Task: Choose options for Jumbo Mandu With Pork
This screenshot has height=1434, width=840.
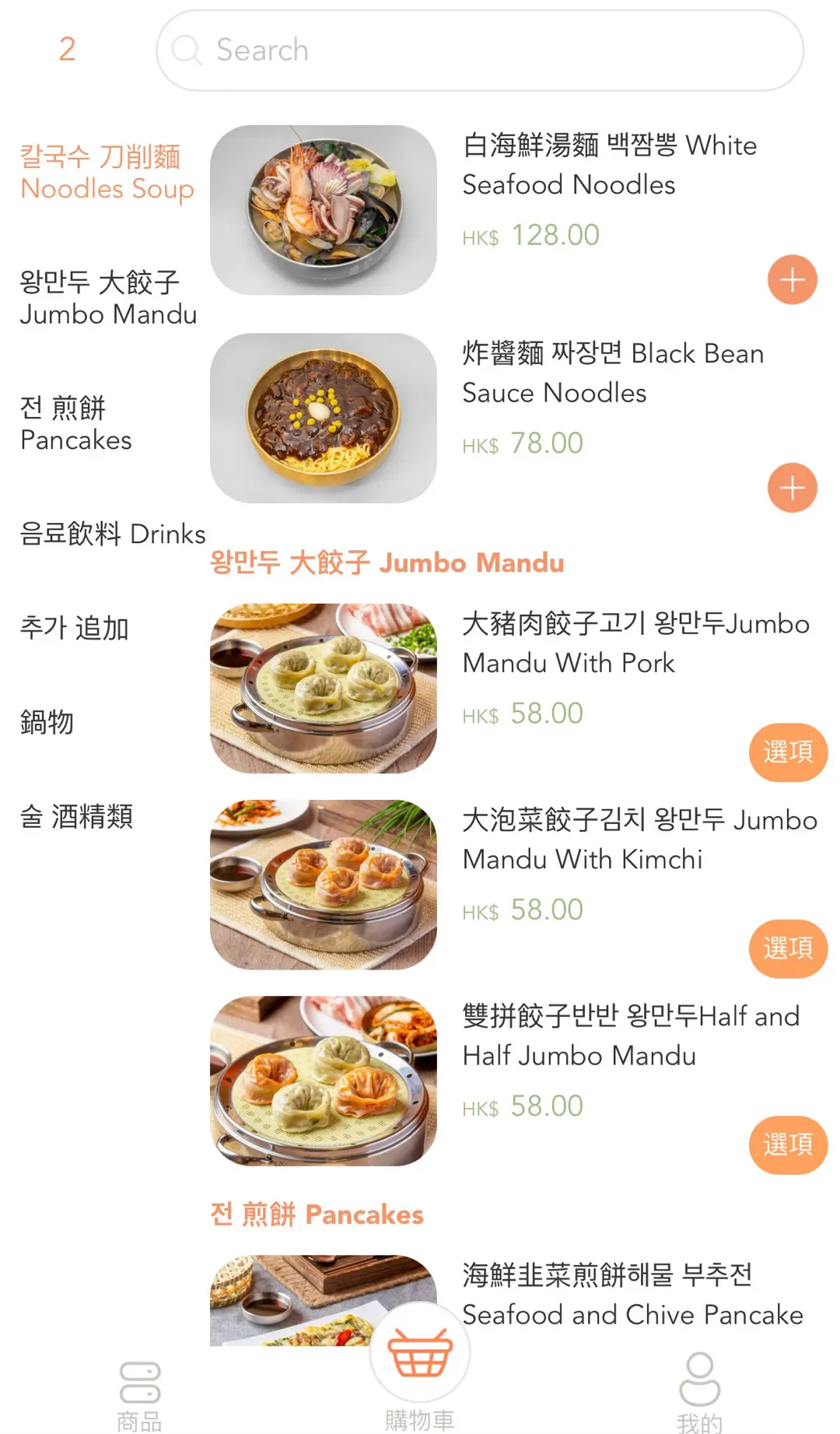Action: [x=787, y=752]
